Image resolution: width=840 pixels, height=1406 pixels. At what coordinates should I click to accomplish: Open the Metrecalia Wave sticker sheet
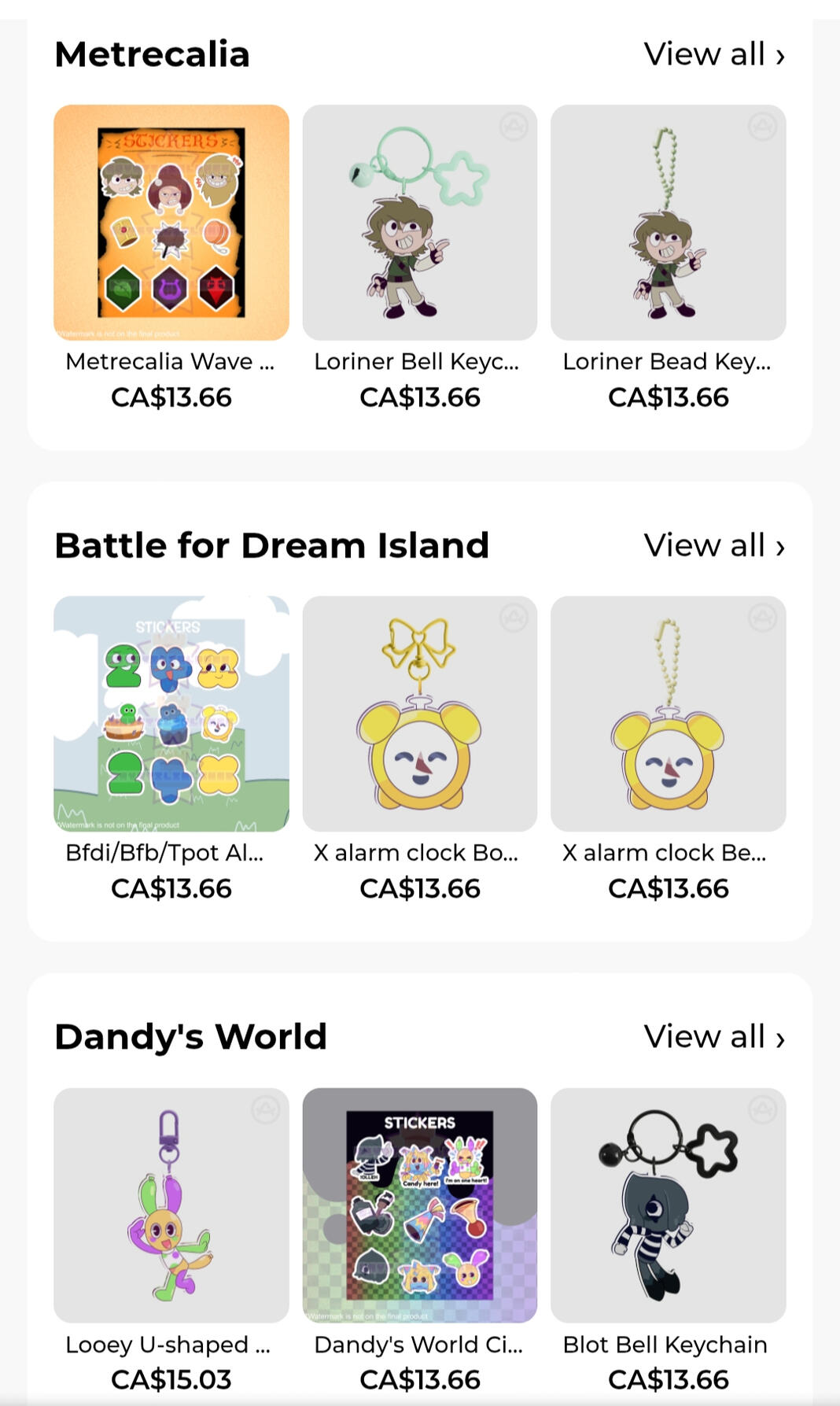[x=171, y=223]
